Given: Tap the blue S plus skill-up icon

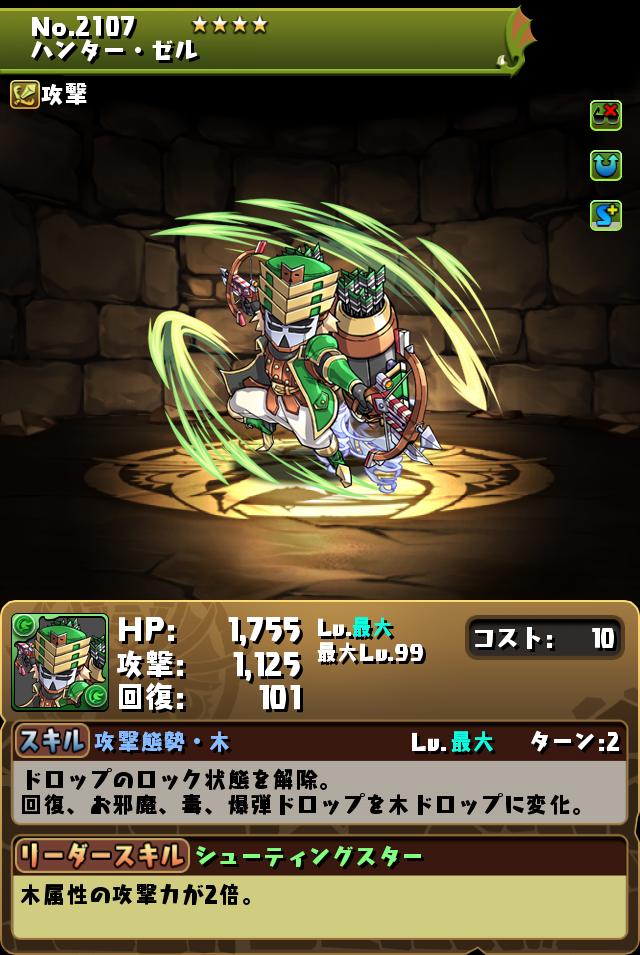Looking at the screenshot, I should (x=605, y=215).
